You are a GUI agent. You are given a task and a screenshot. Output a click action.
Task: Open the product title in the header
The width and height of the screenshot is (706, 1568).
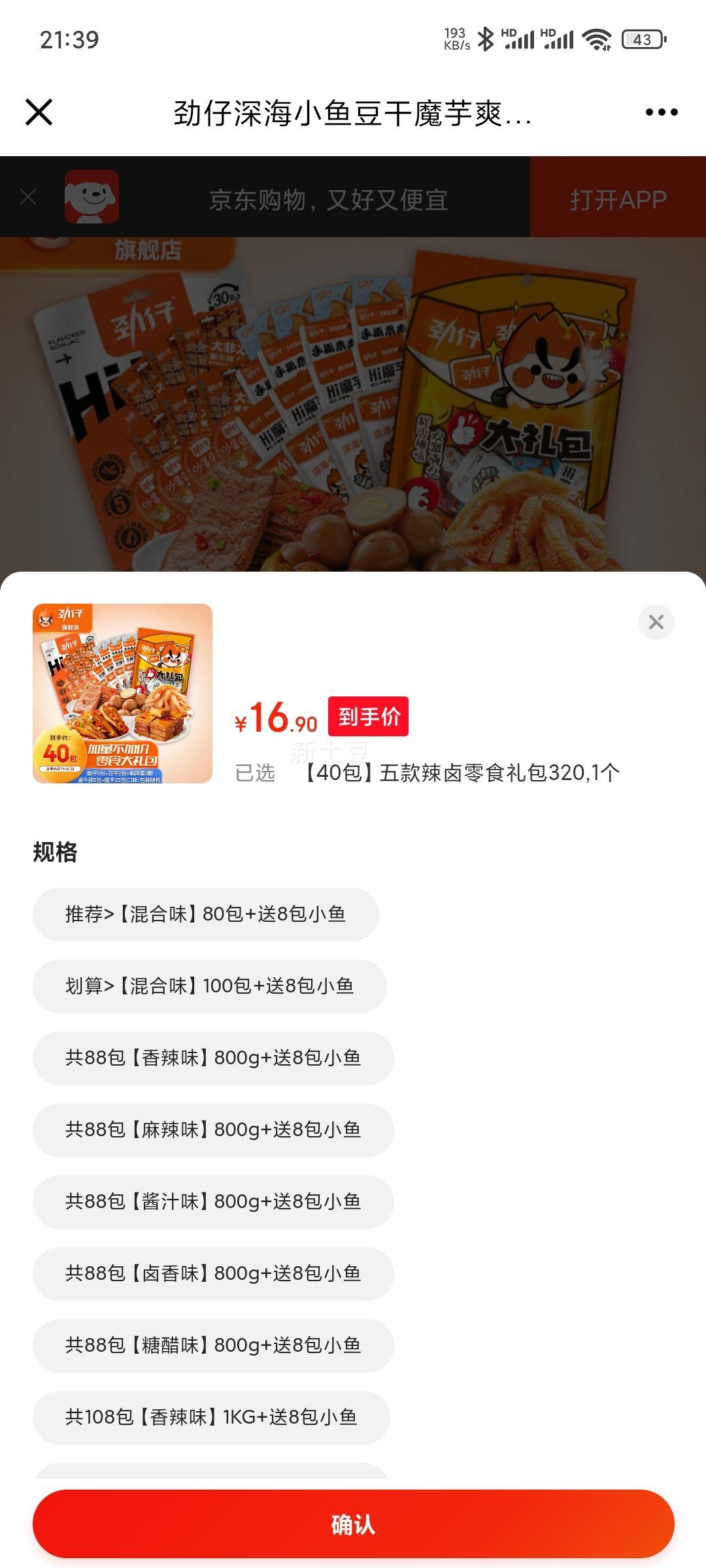click(x=353, y=112)
